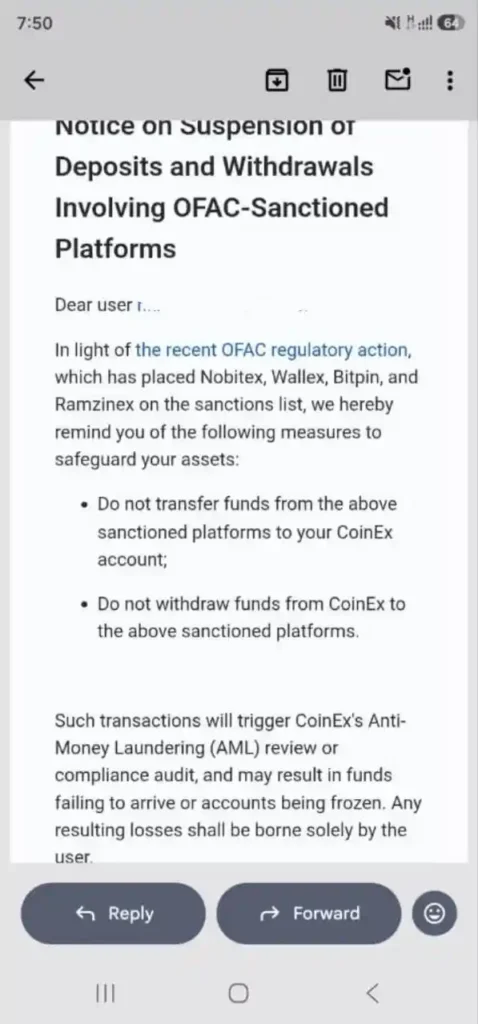The image size is (478, 1024).
Task: Add an emoji reaction
Action: click(434, 913)
